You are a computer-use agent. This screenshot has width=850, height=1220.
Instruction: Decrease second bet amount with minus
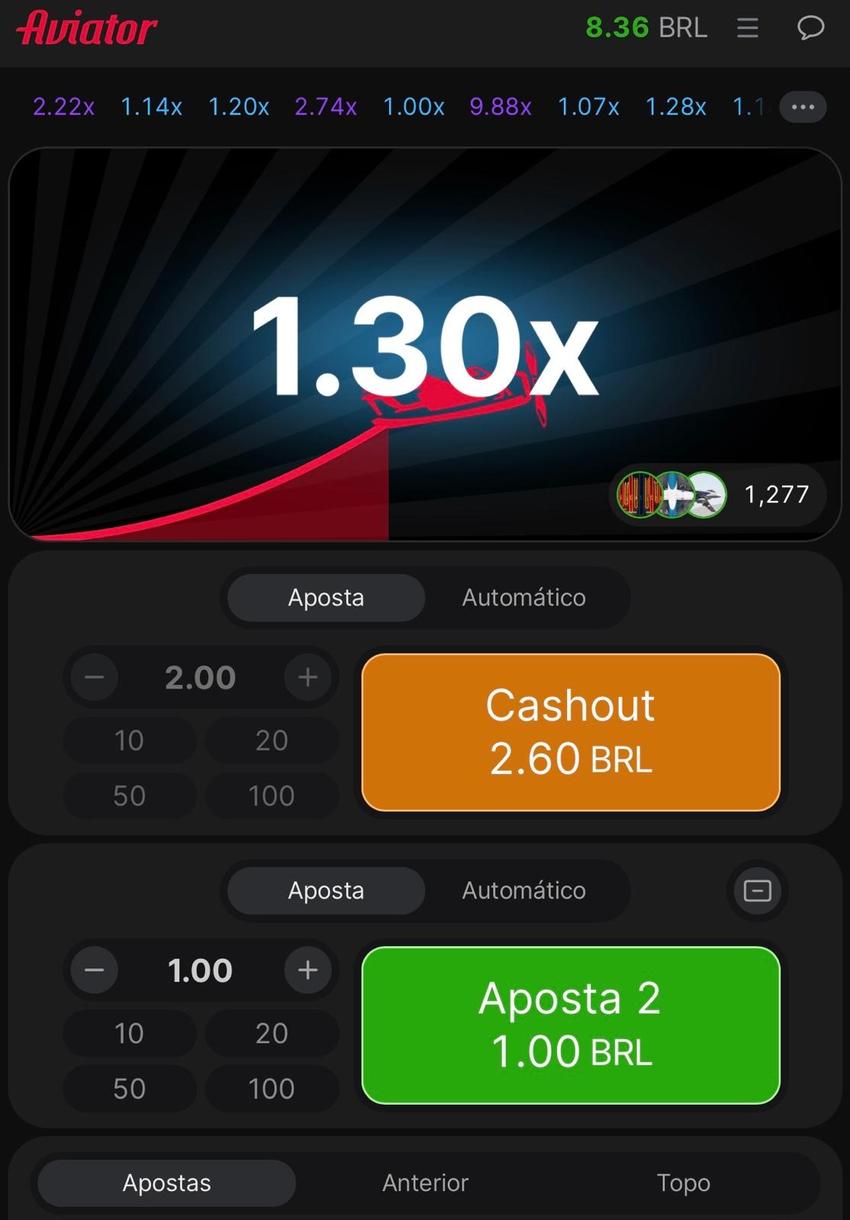tap(94, 970)
